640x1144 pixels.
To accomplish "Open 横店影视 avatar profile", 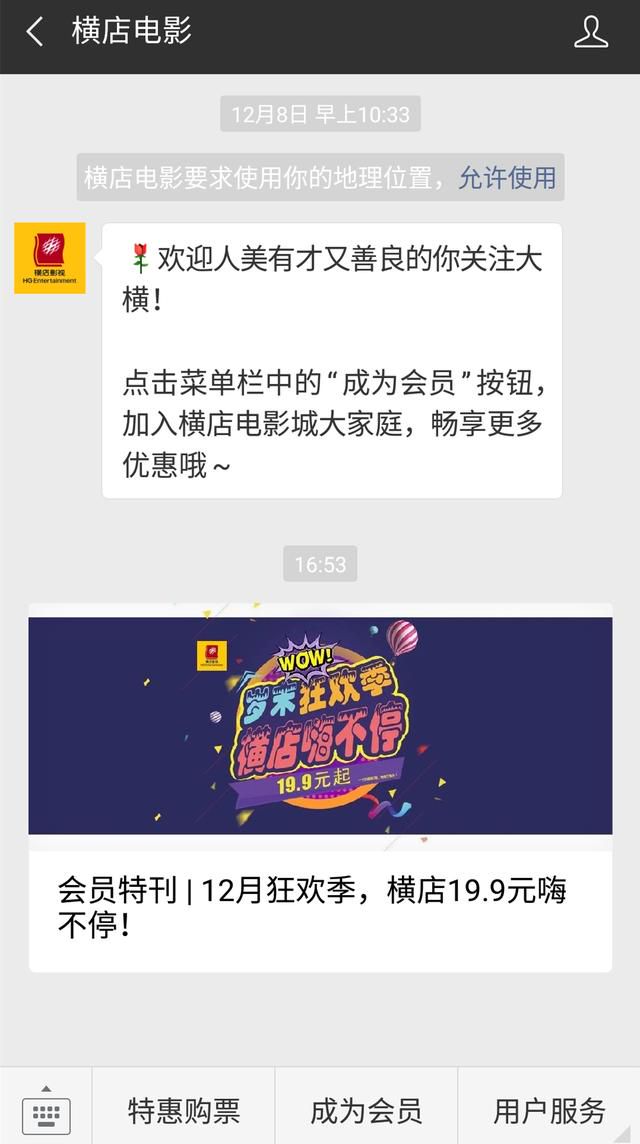I will pyautogui.click(x=50, y=258).
